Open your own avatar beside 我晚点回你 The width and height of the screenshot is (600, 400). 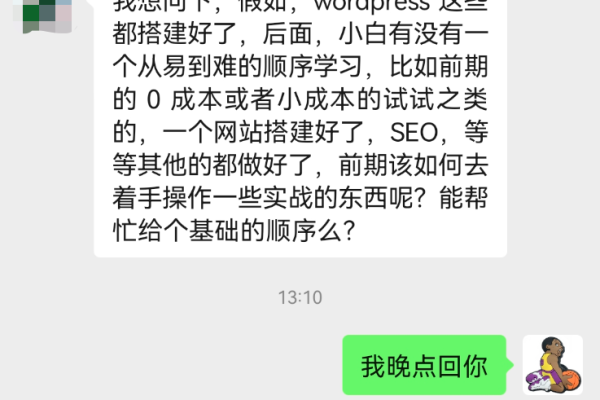click(x=552, y=364)
